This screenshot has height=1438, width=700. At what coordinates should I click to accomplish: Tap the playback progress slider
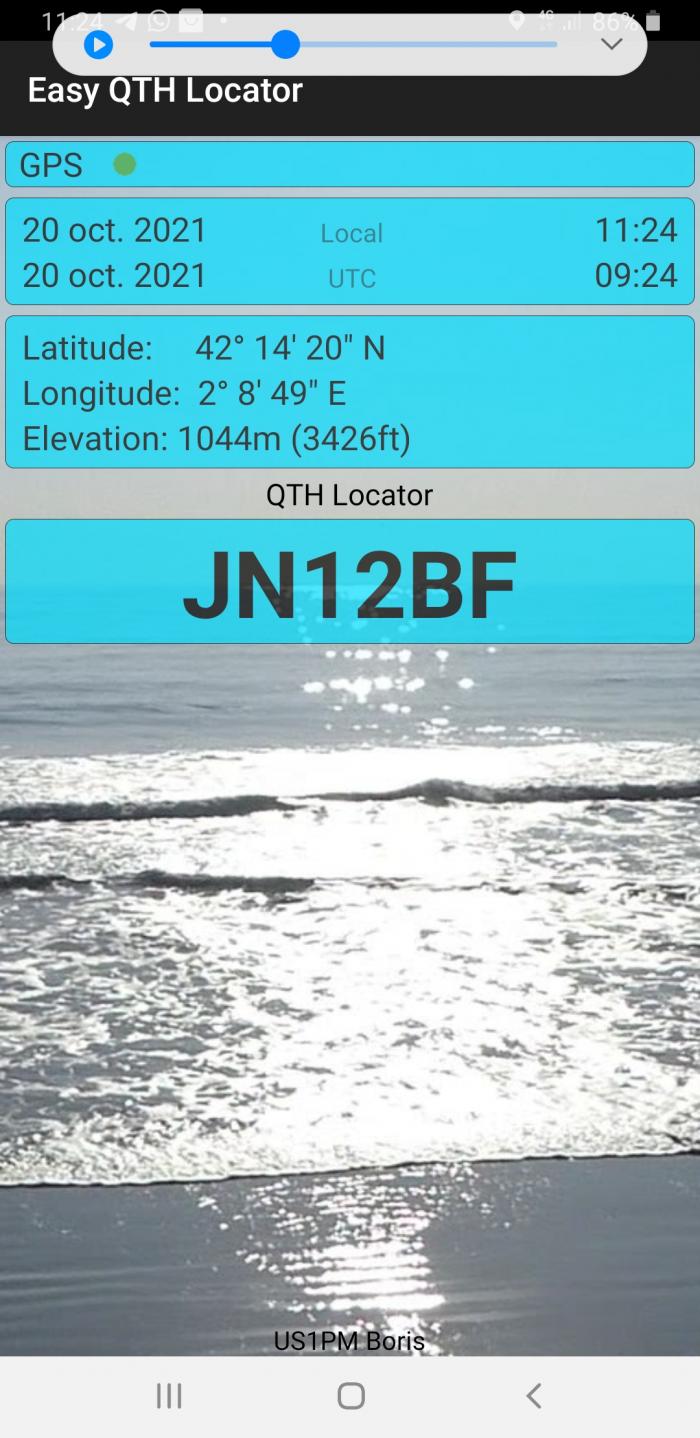tap(353, 44)
